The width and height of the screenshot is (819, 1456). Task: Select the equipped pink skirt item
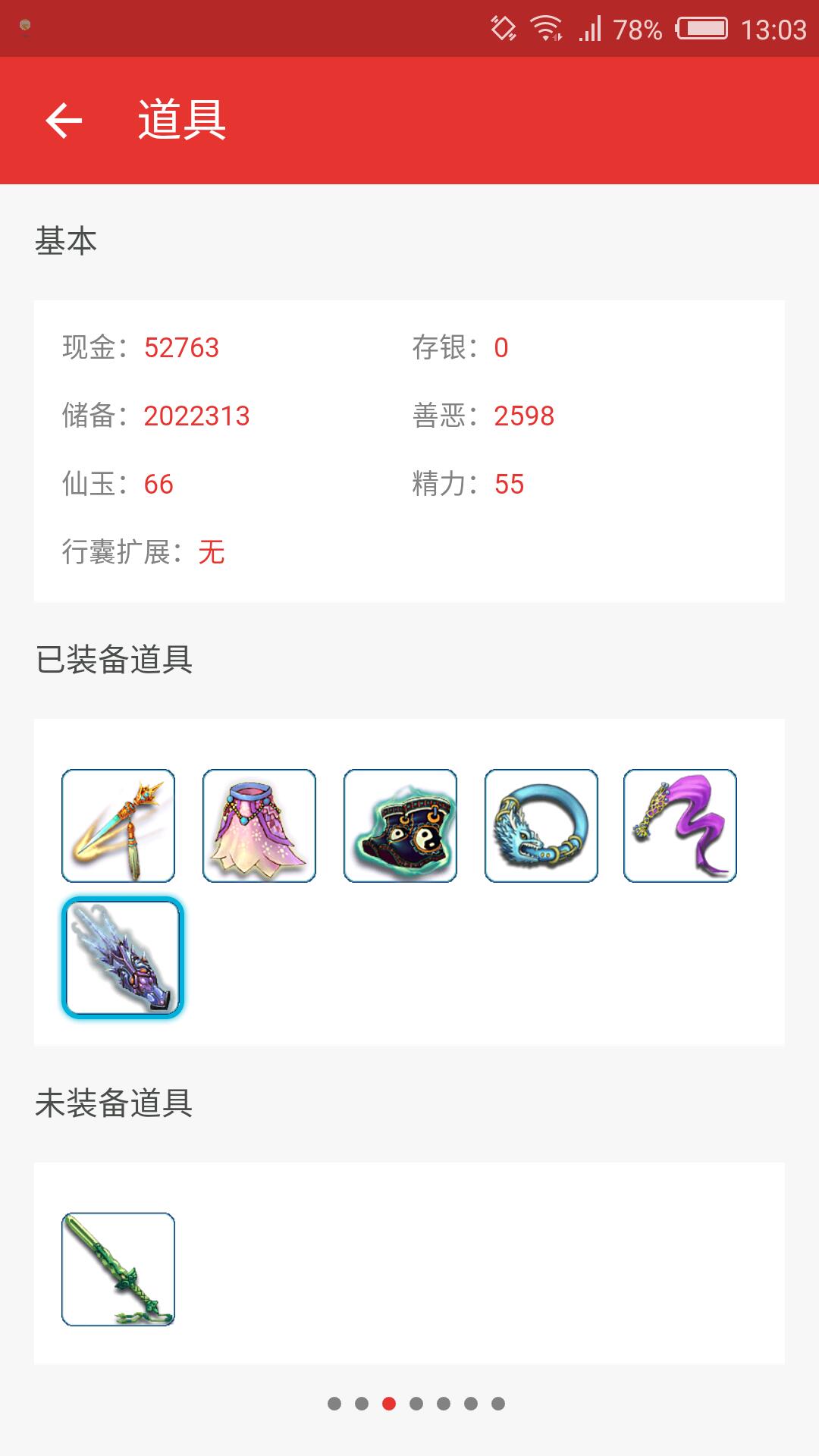click(259, 826)
